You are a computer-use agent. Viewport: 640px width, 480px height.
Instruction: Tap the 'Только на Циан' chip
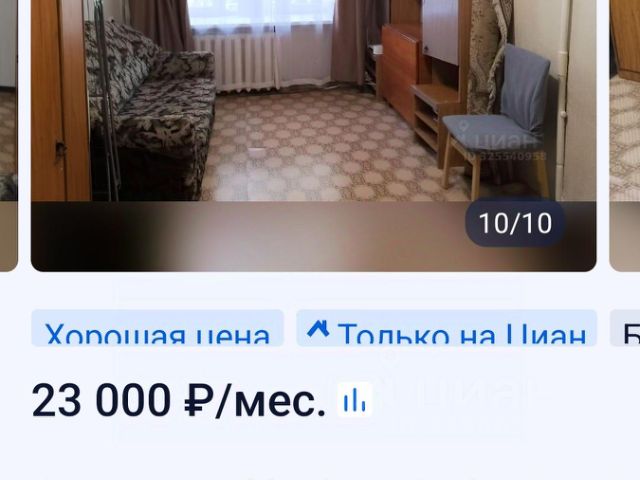tap(446, 330)
